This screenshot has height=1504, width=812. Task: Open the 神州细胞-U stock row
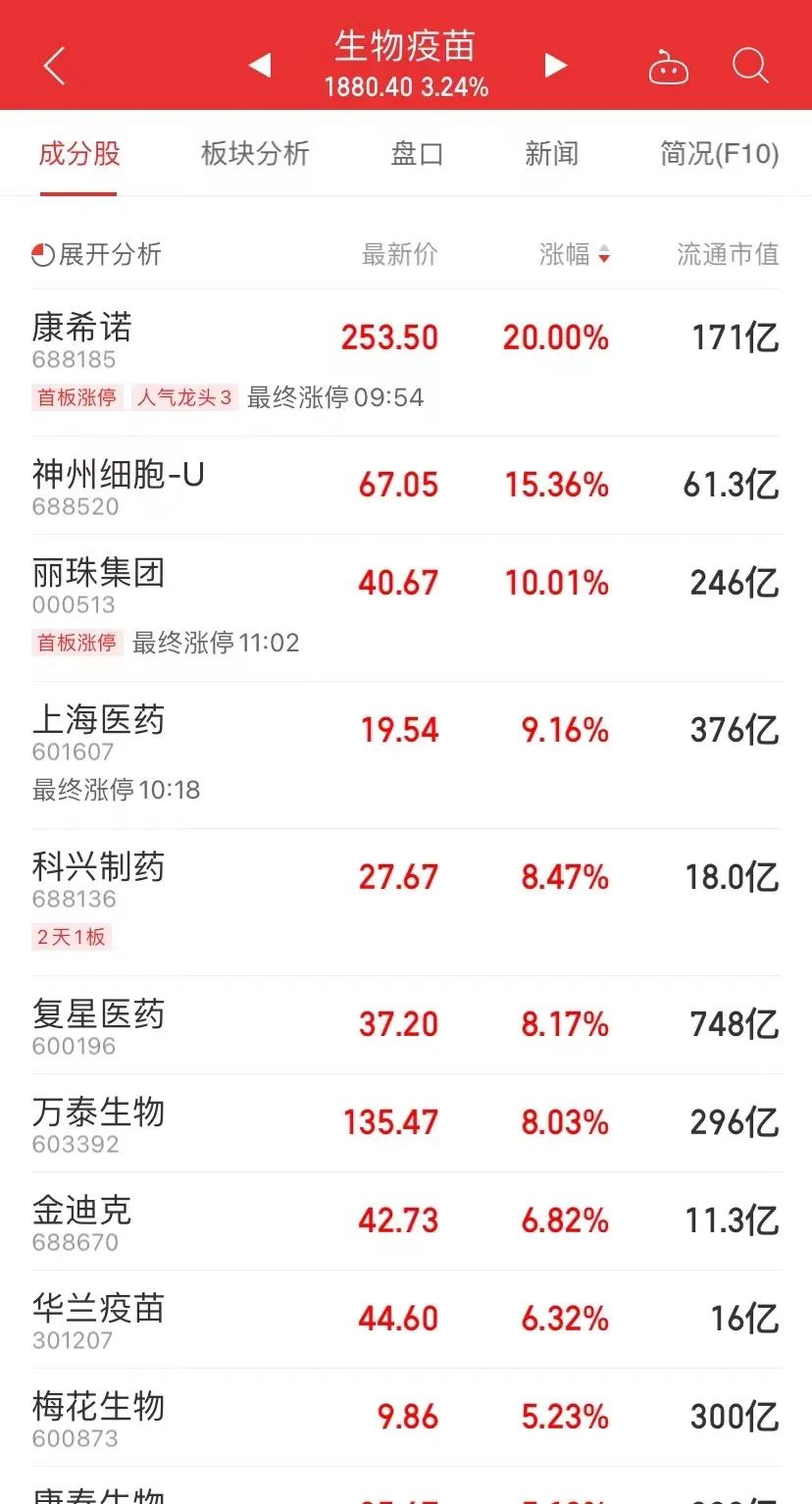coord(406,486)
